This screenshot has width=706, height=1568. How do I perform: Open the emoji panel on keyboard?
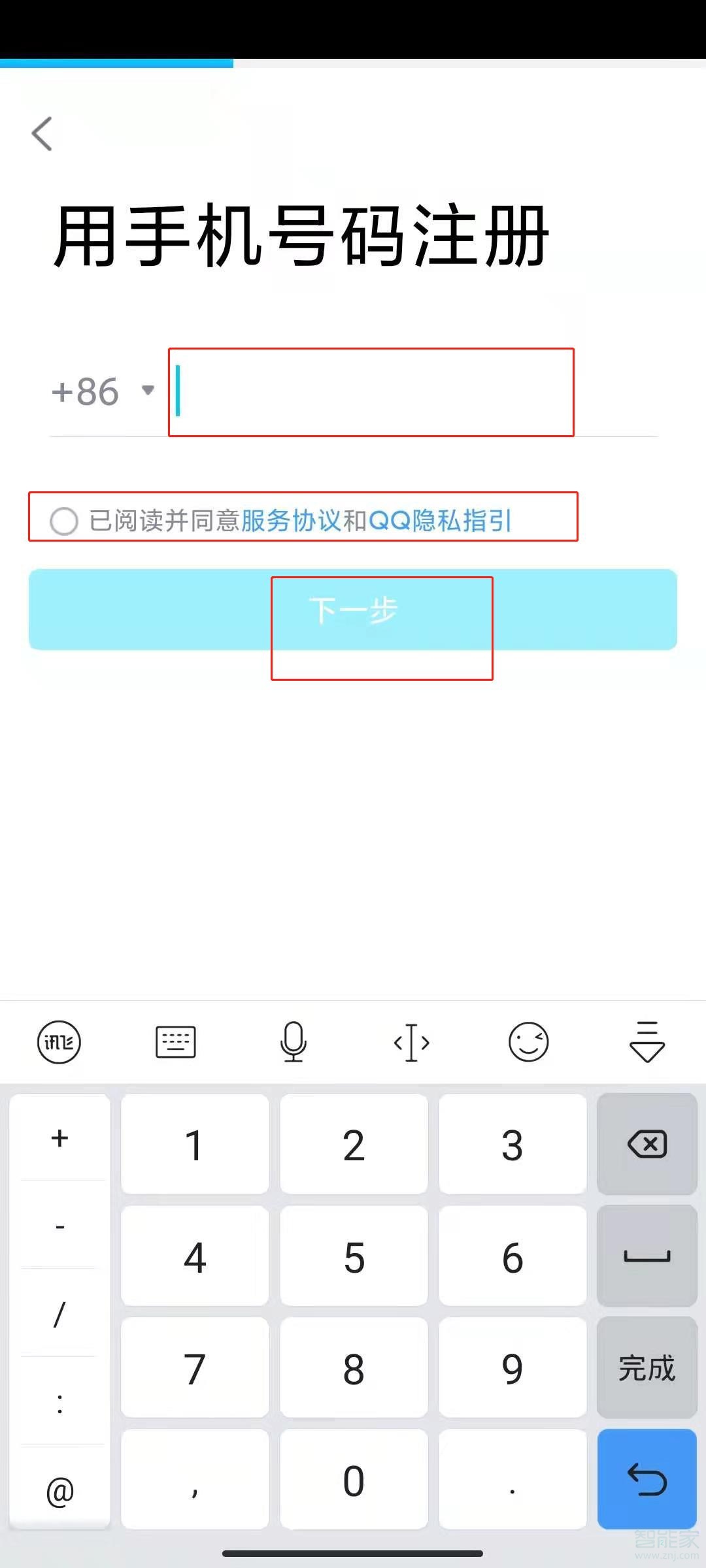pos(528,1042)
